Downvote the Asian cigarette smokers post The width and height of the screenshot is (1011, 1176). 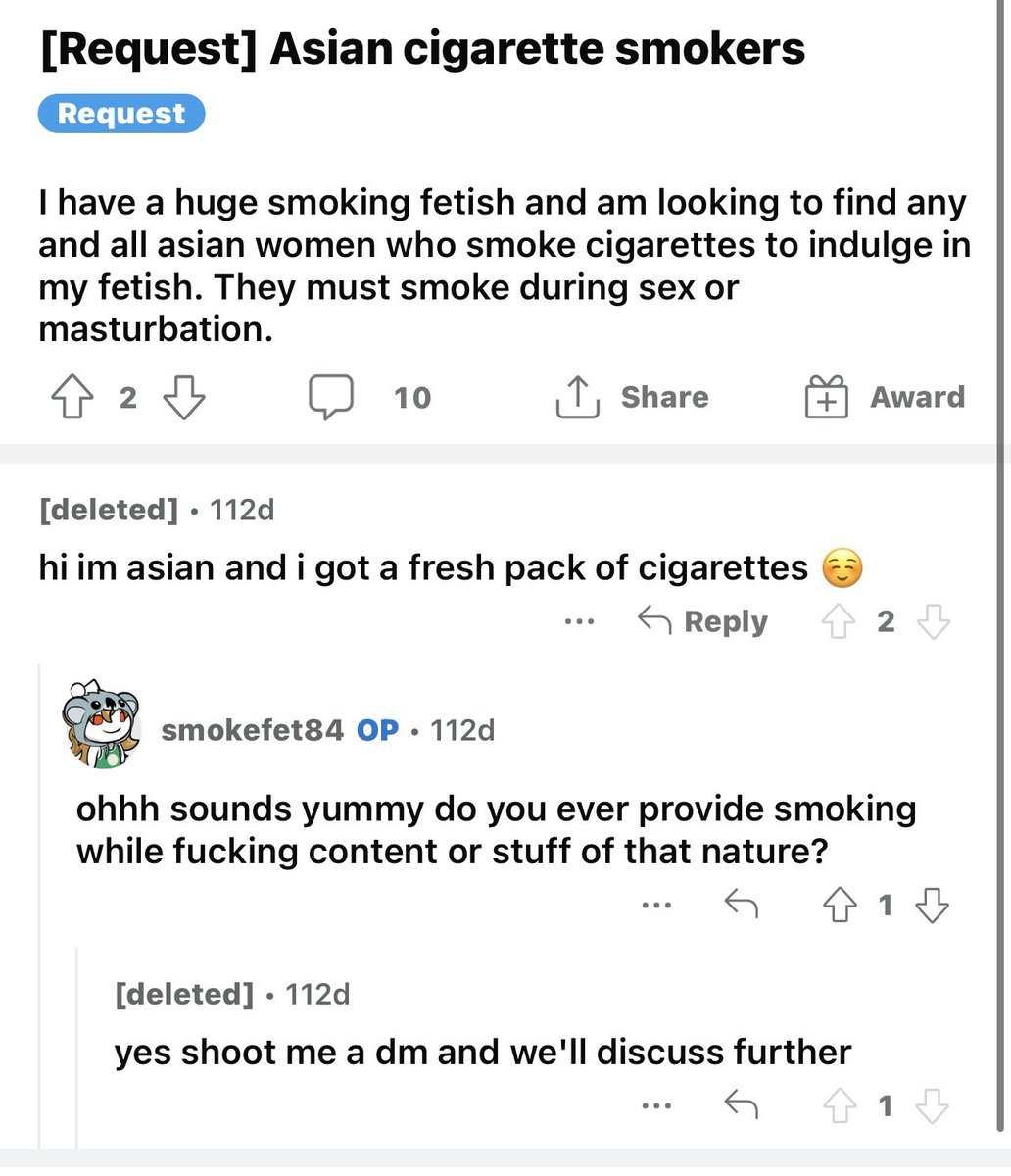[183, 397]
